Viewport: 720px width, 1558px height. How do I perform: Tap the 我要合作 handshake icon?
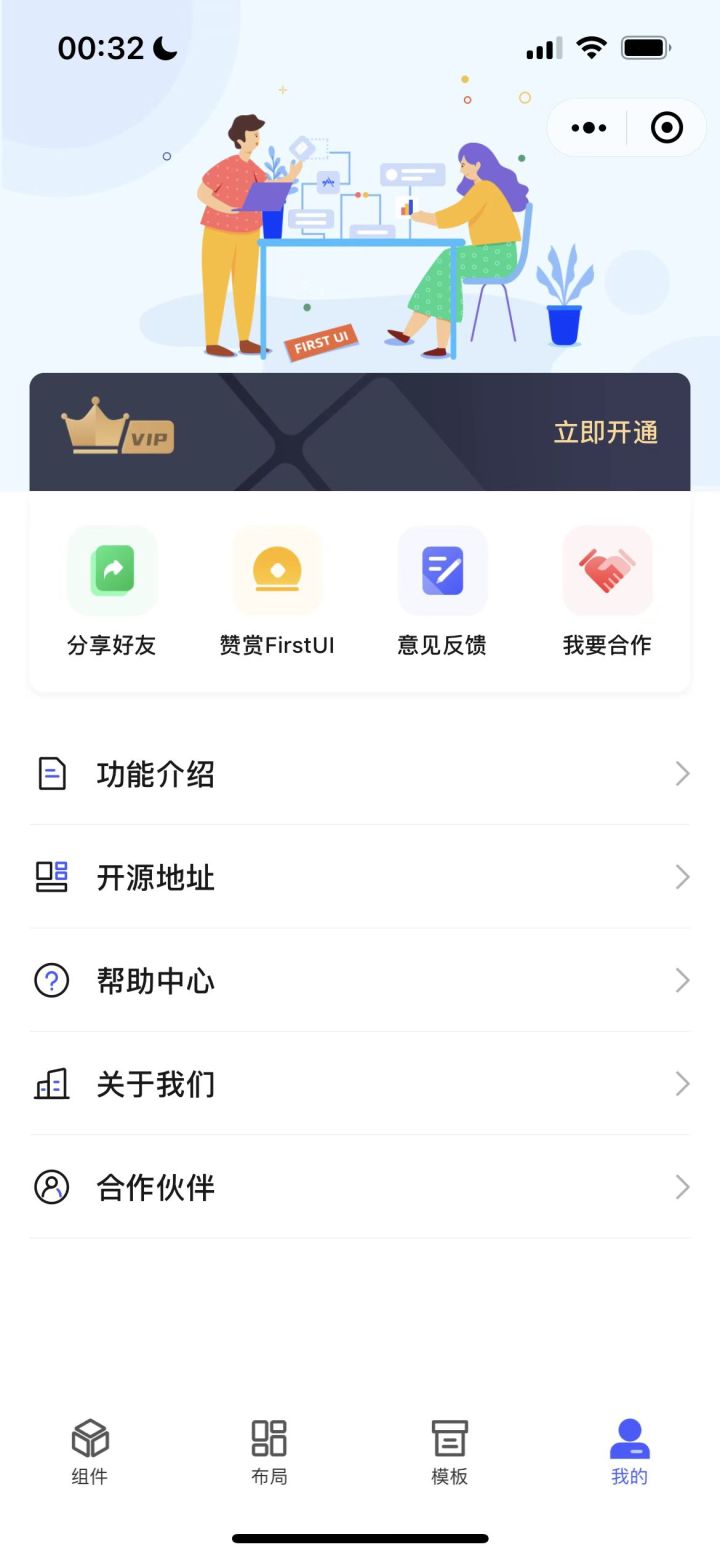[608, 570]
